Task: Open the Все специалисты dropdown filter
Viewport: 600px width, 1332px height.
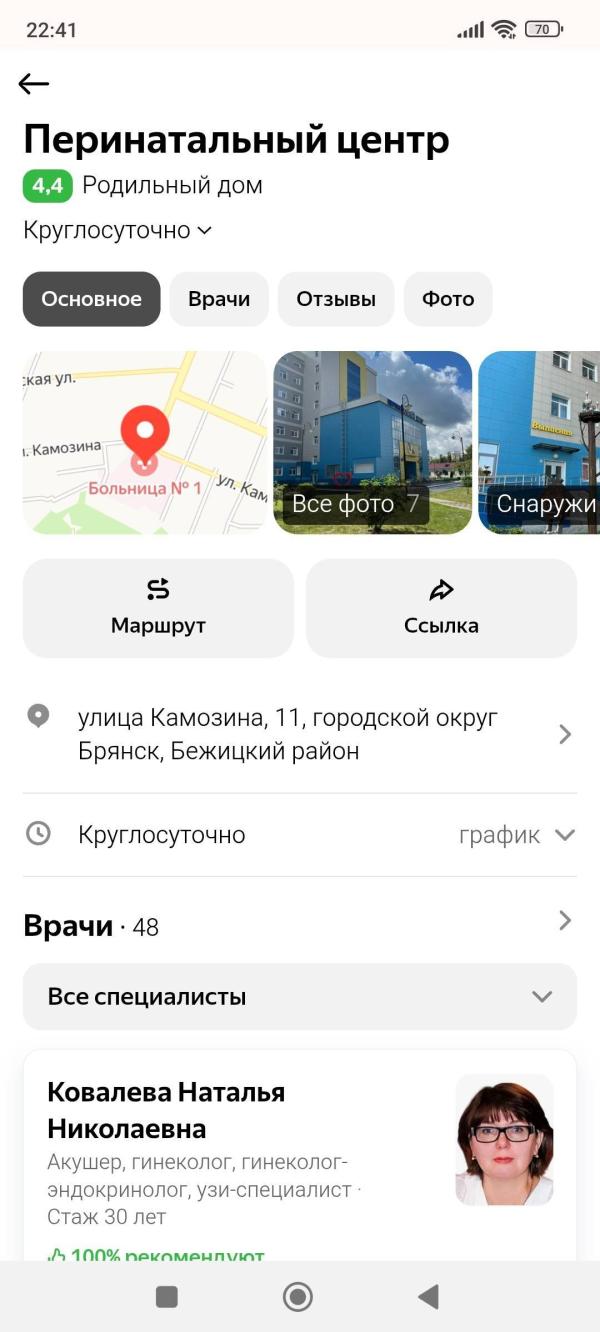Action: click(x=300, y=997)
